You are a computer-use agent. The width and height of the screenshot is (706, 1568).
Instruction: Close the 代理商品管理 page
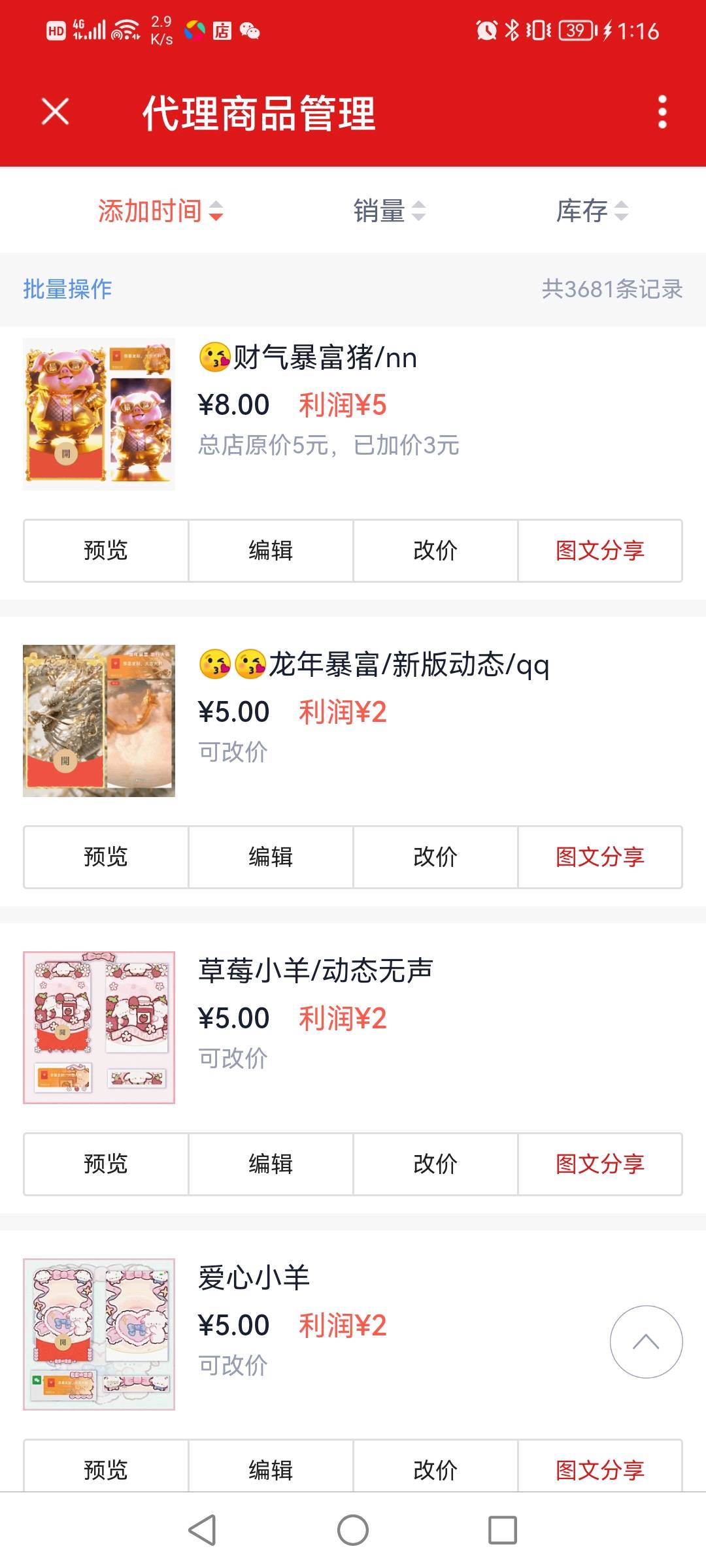[x=55, y=111]
